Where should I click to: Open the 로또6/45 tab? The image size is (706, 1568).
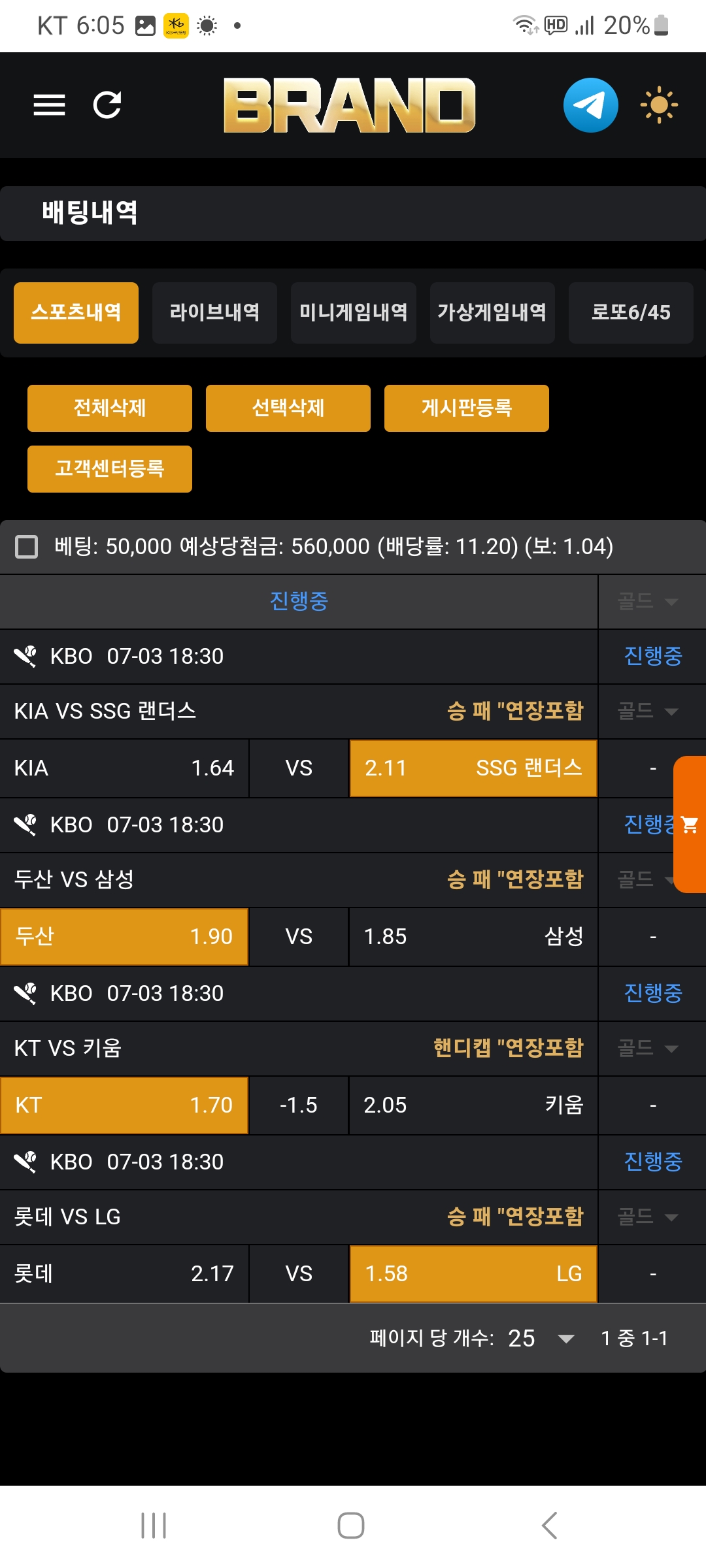631,313
